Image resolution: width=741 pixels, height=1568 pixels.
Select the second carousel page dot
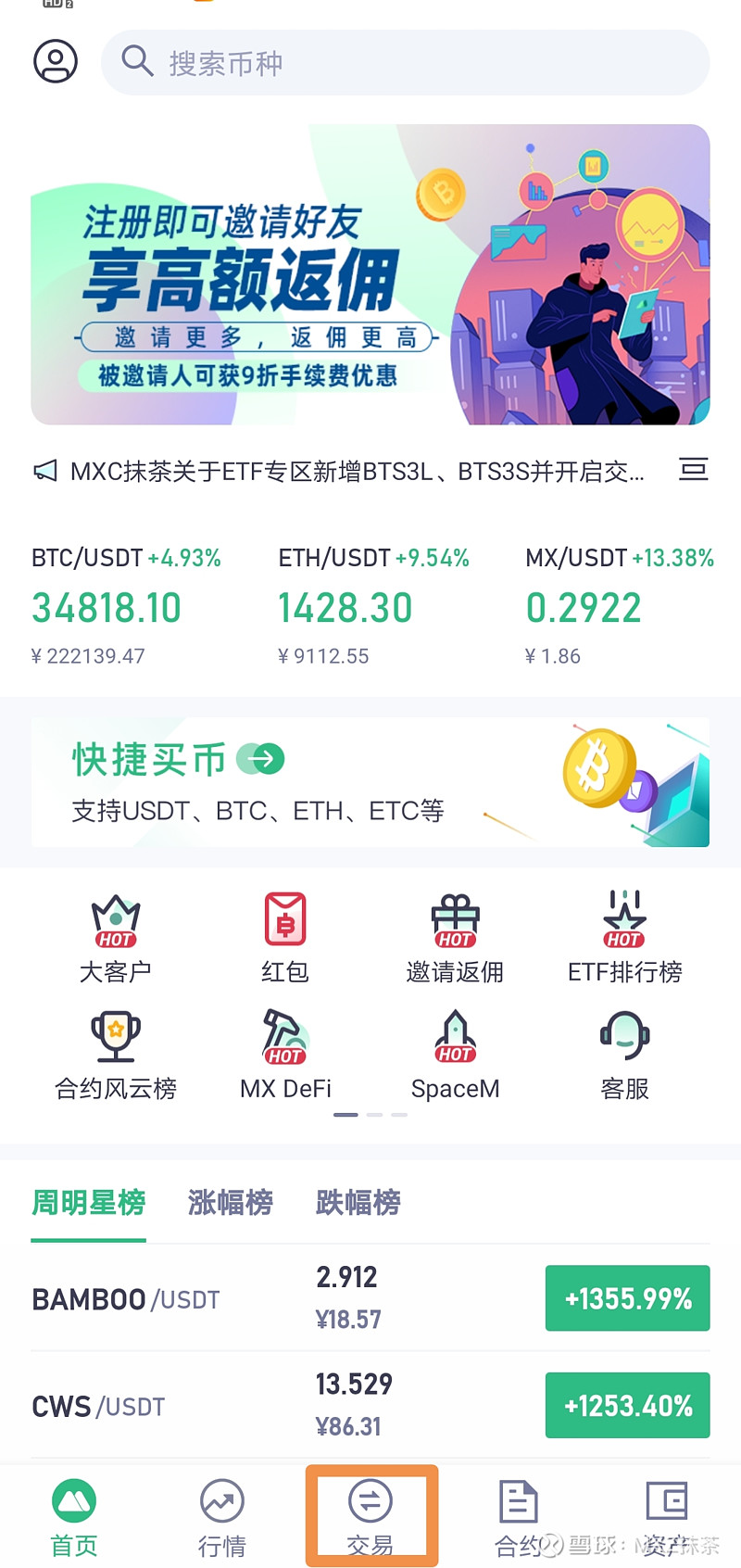tap(373, 1116)
